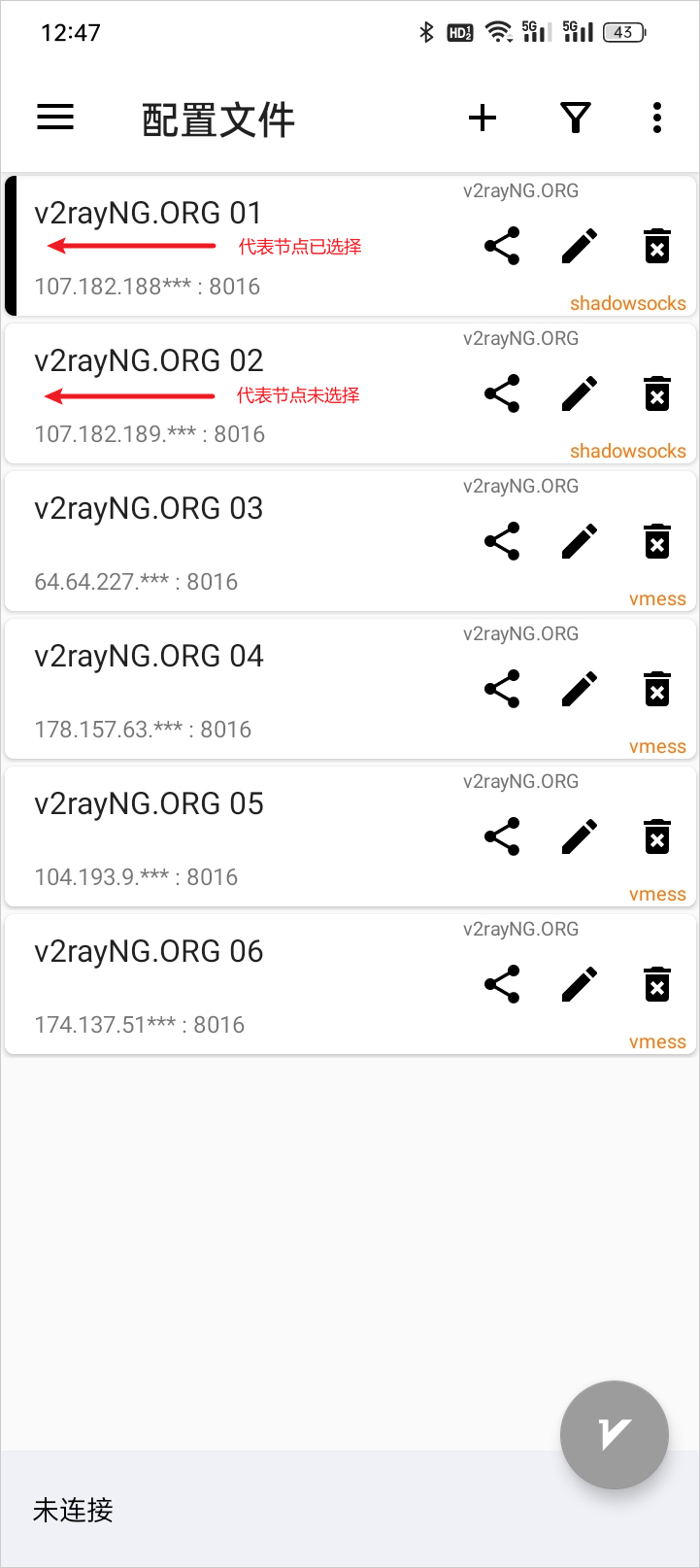Share the v2rayNG.ORG 06 config
The height and width of the screenshot is (1568, 700).
point(502,985)
